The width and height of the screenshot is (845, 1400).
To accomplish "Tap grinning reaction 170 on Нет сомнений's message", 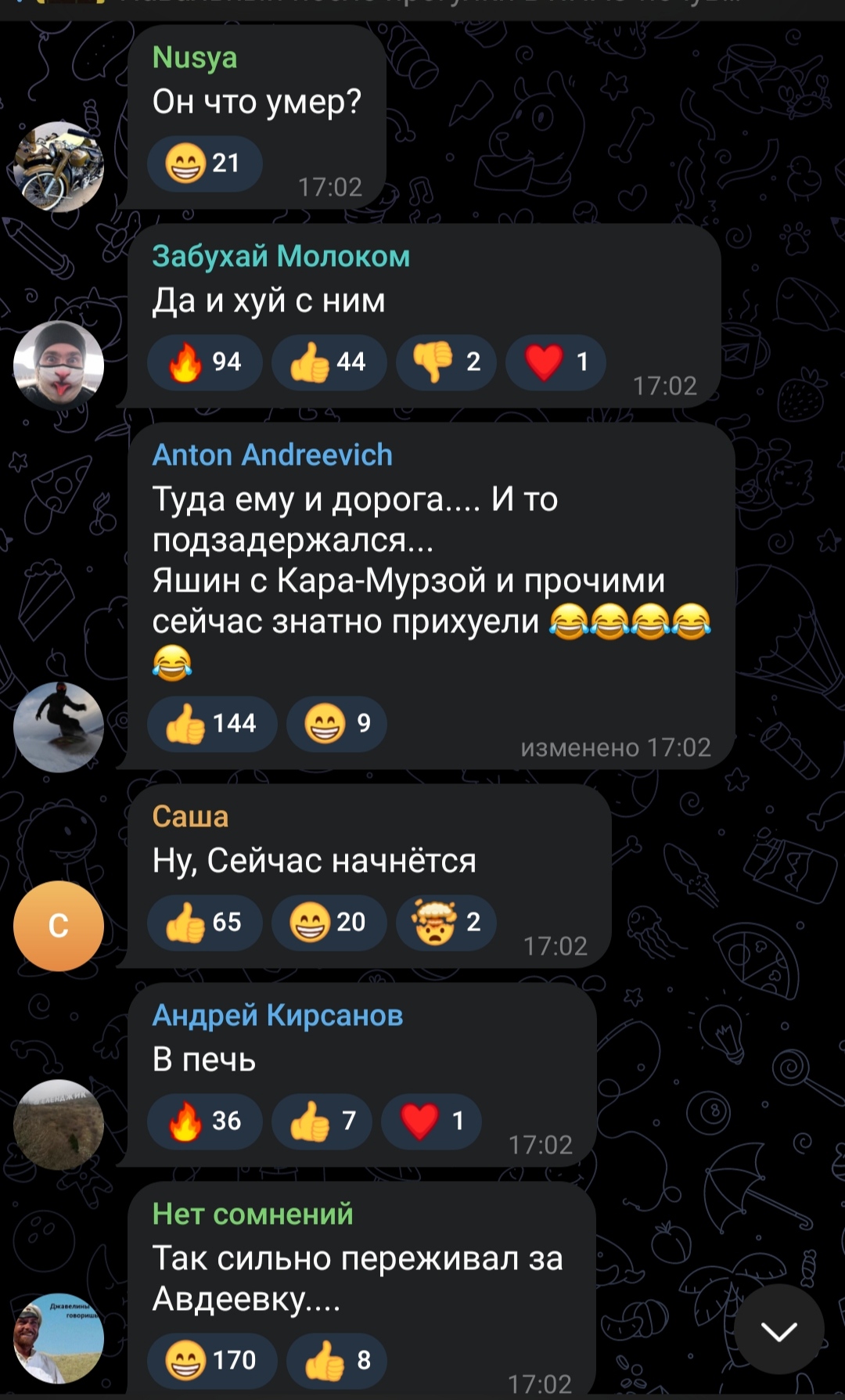I will [212, 1361].
